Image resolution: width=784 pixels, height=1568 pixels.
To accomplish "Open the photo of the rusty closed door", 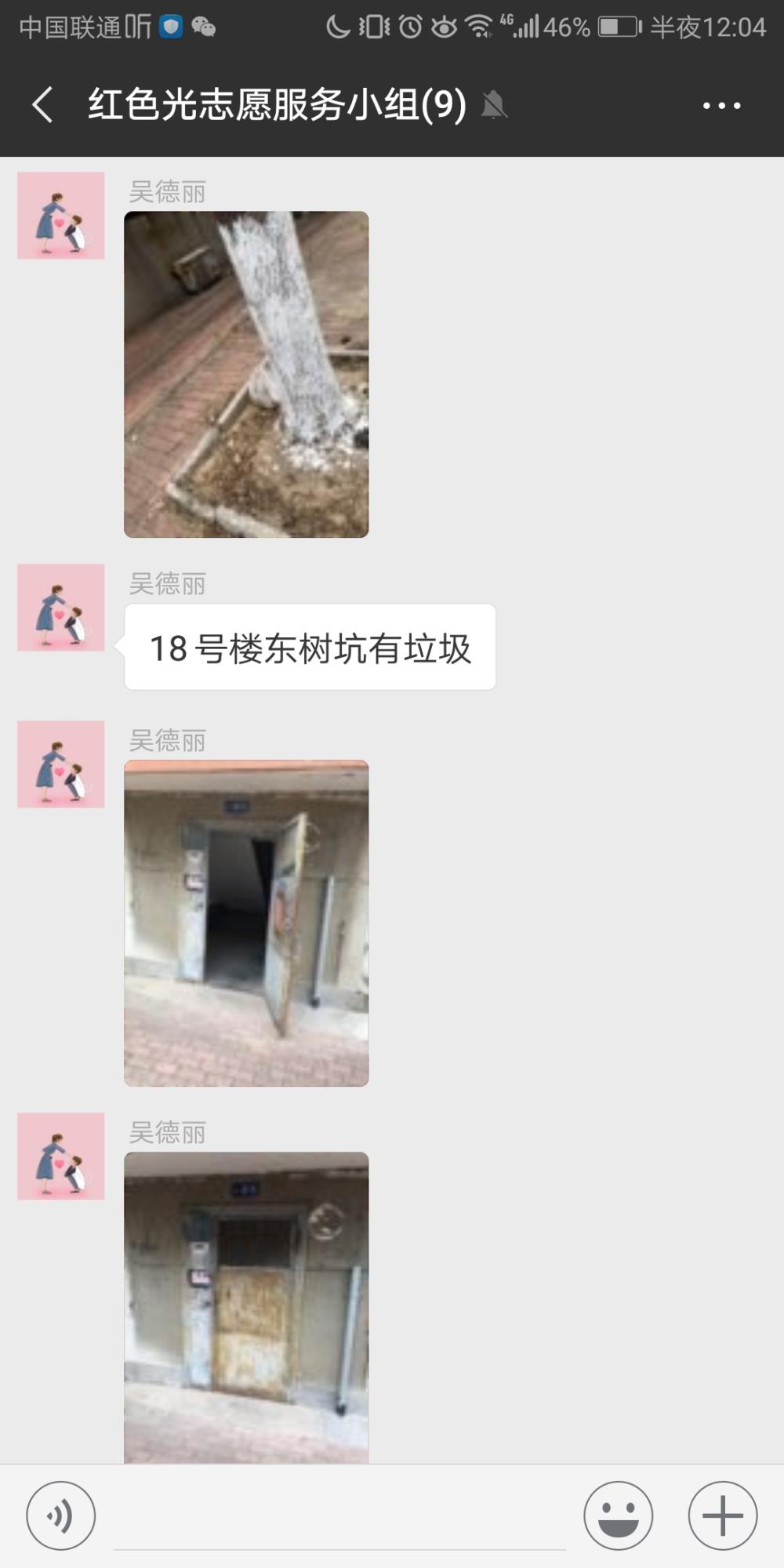I will pos(246,1307).
